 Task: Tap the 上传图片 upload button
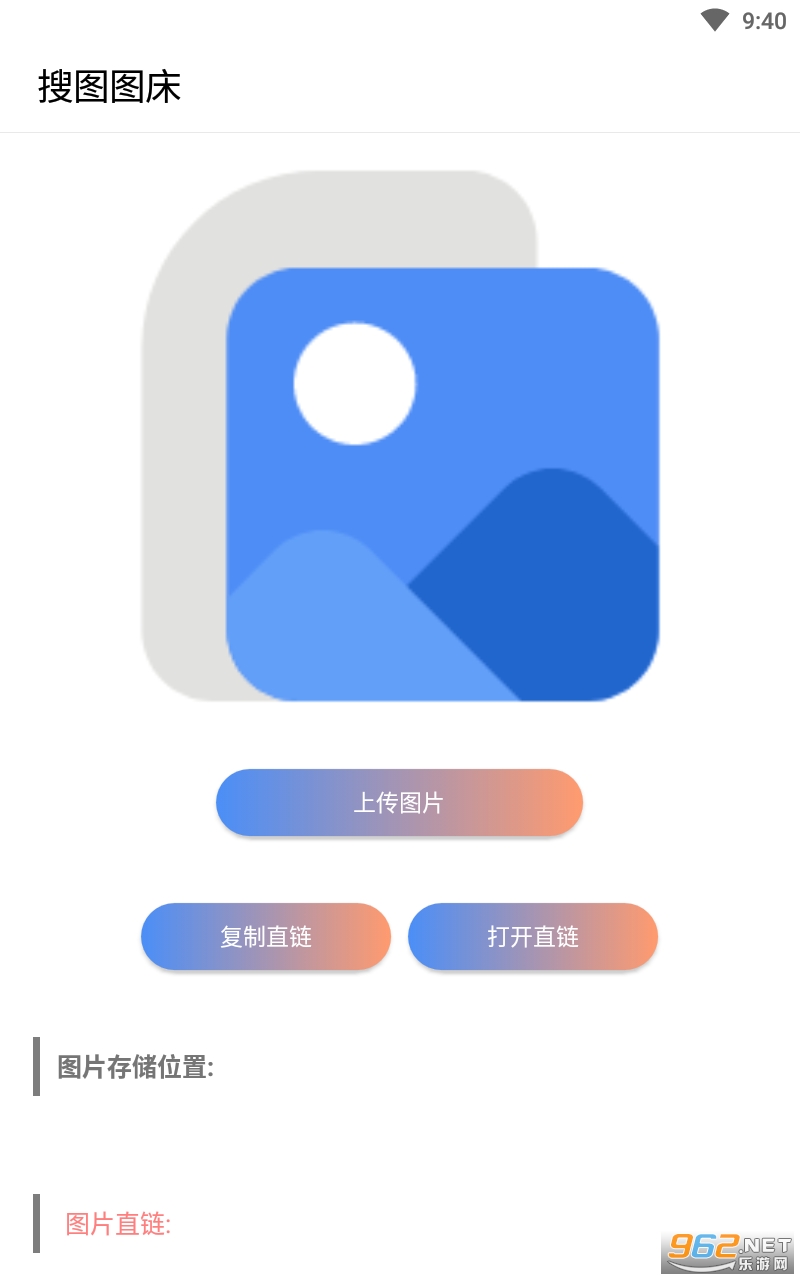pos(399,802)
